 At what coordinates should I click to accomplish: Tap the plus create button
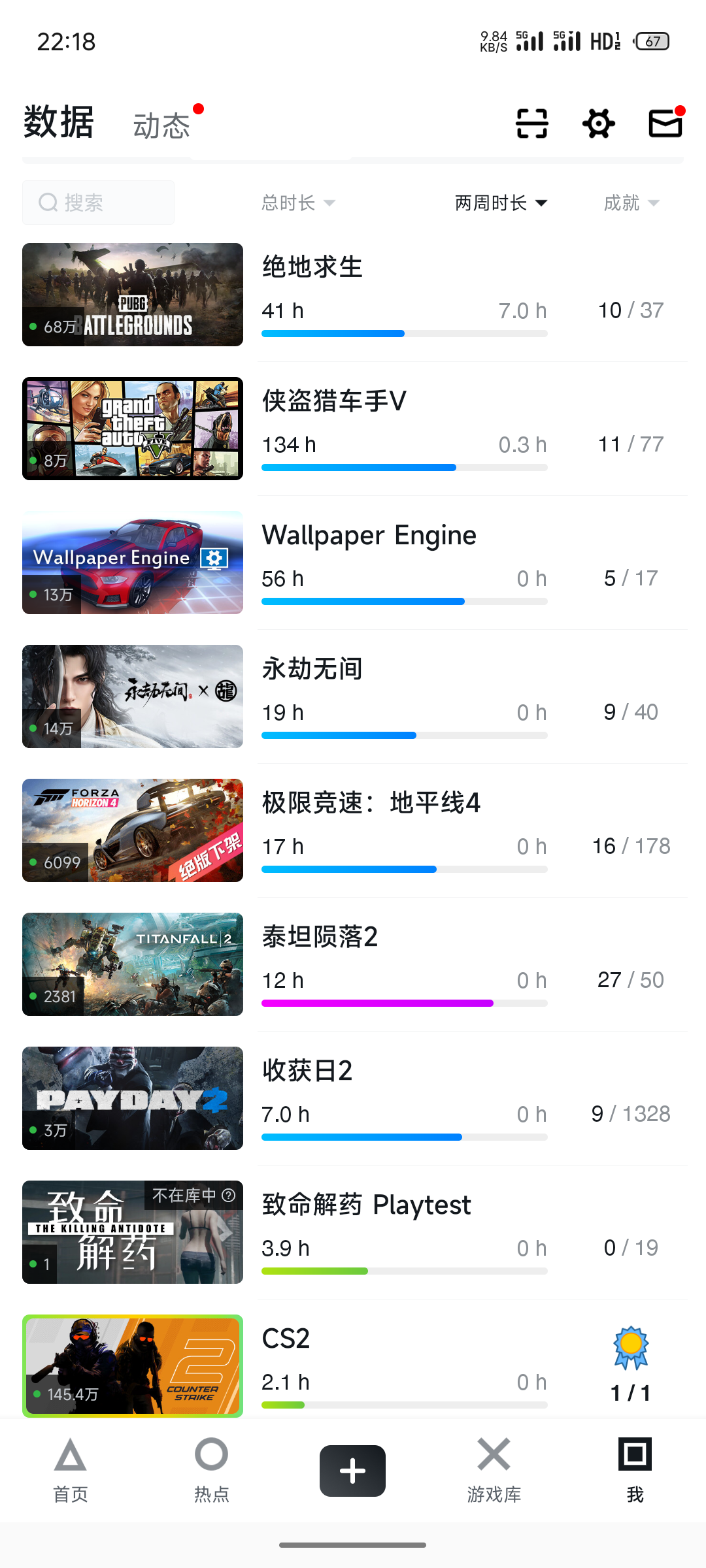click(x=352, y=1471)
